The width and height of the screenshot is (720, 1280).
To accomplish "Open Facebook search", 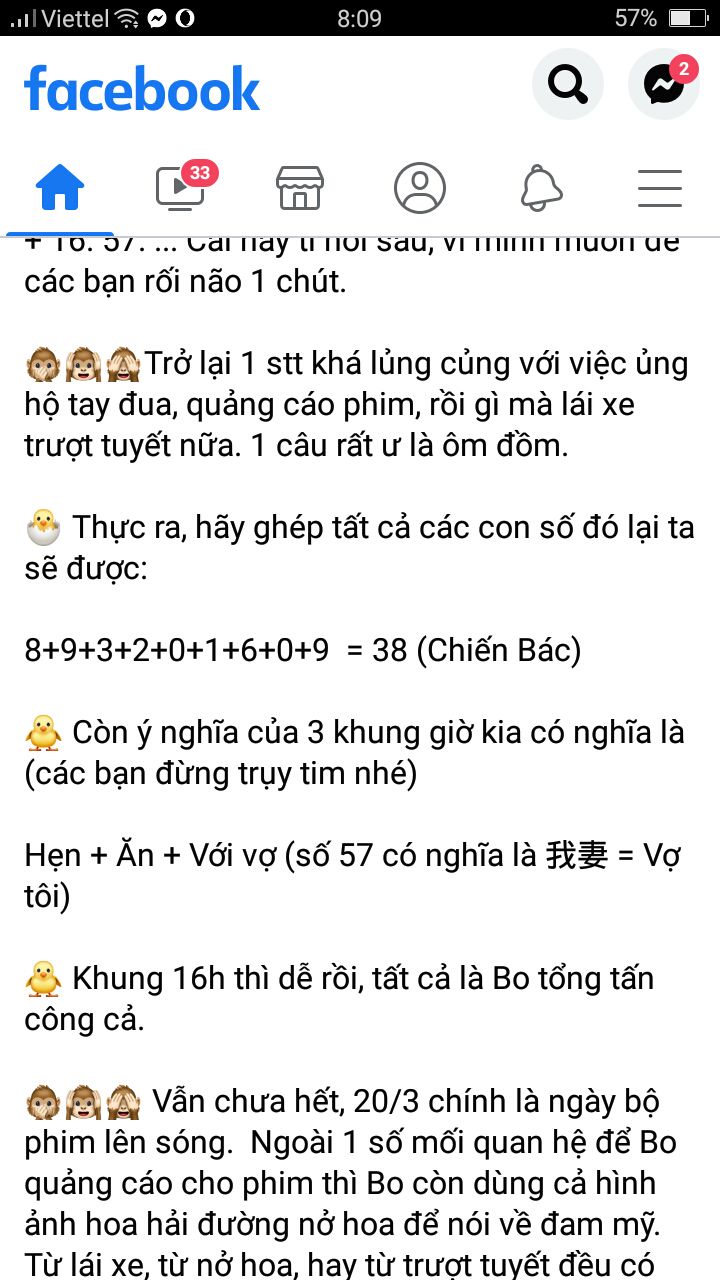I will point(567,85).
